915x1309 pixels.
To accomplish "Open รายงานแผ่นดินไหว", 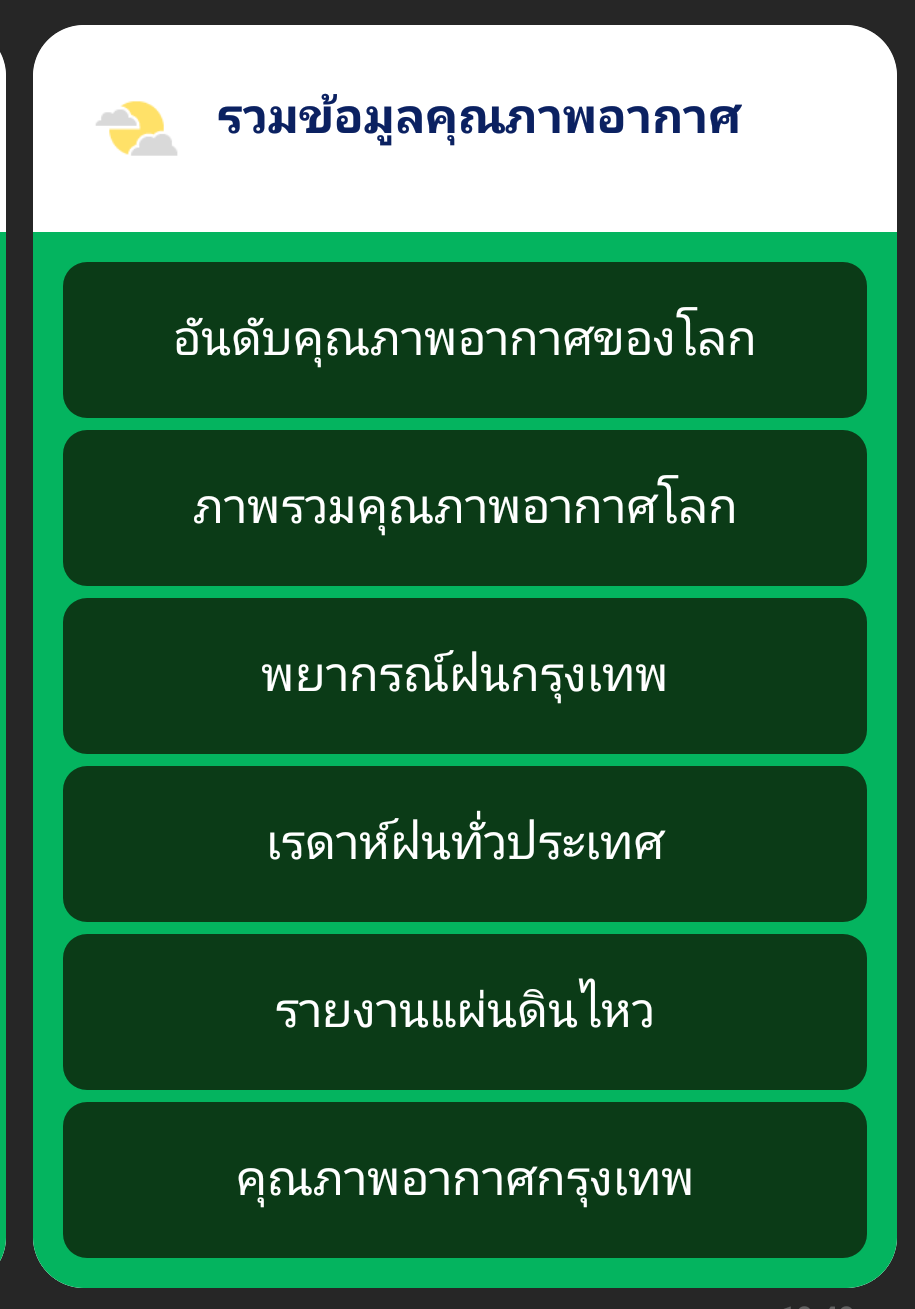I will click(x=464, y=1012).
